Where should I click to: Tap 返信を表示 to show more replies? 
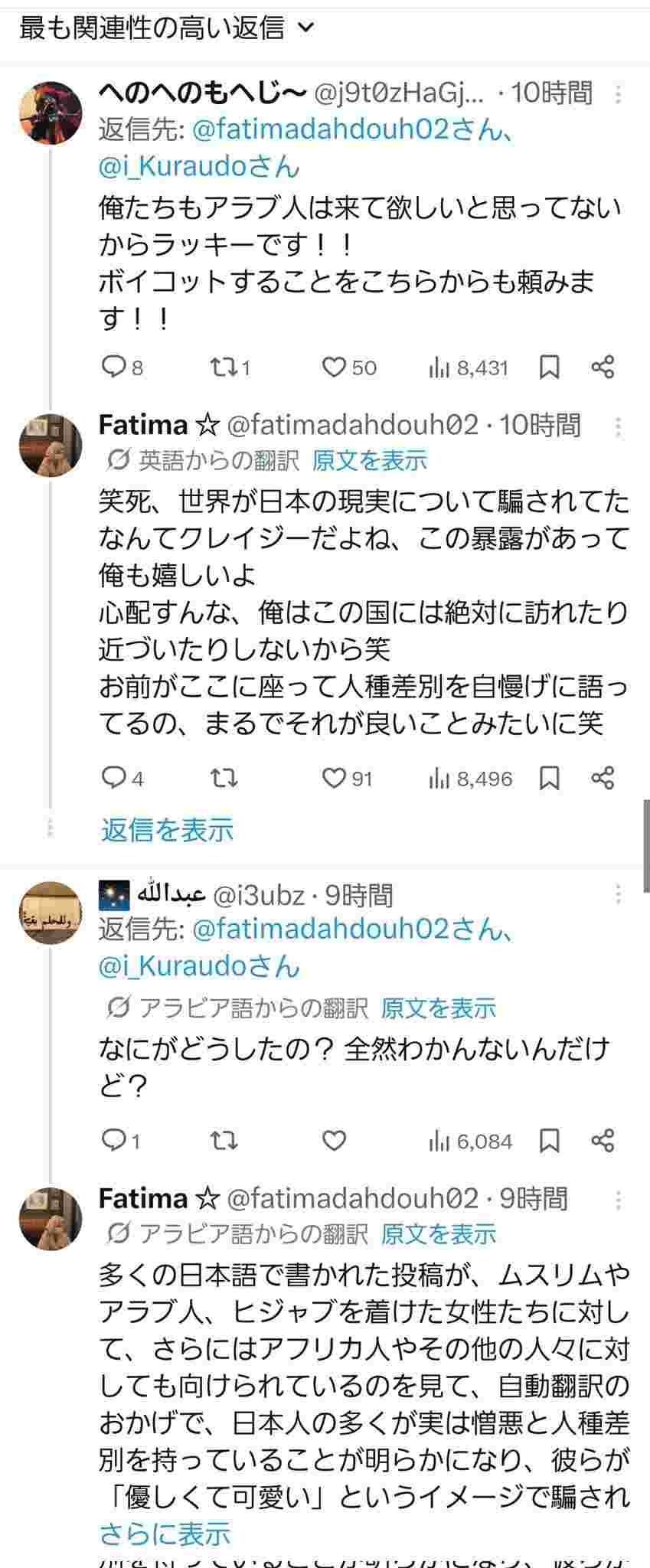167,829
